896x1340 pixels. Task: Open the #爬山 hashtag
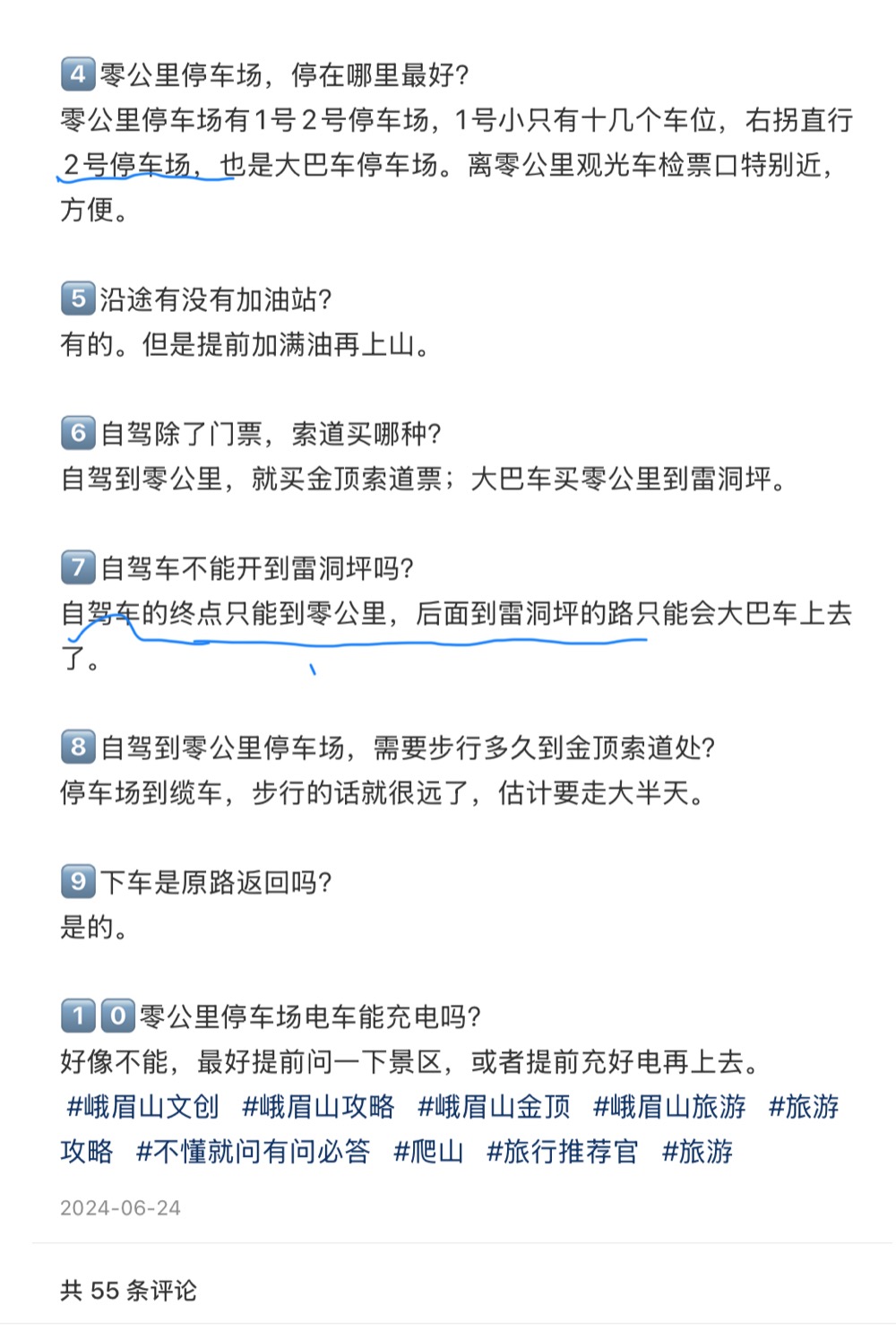point(428,1151)
